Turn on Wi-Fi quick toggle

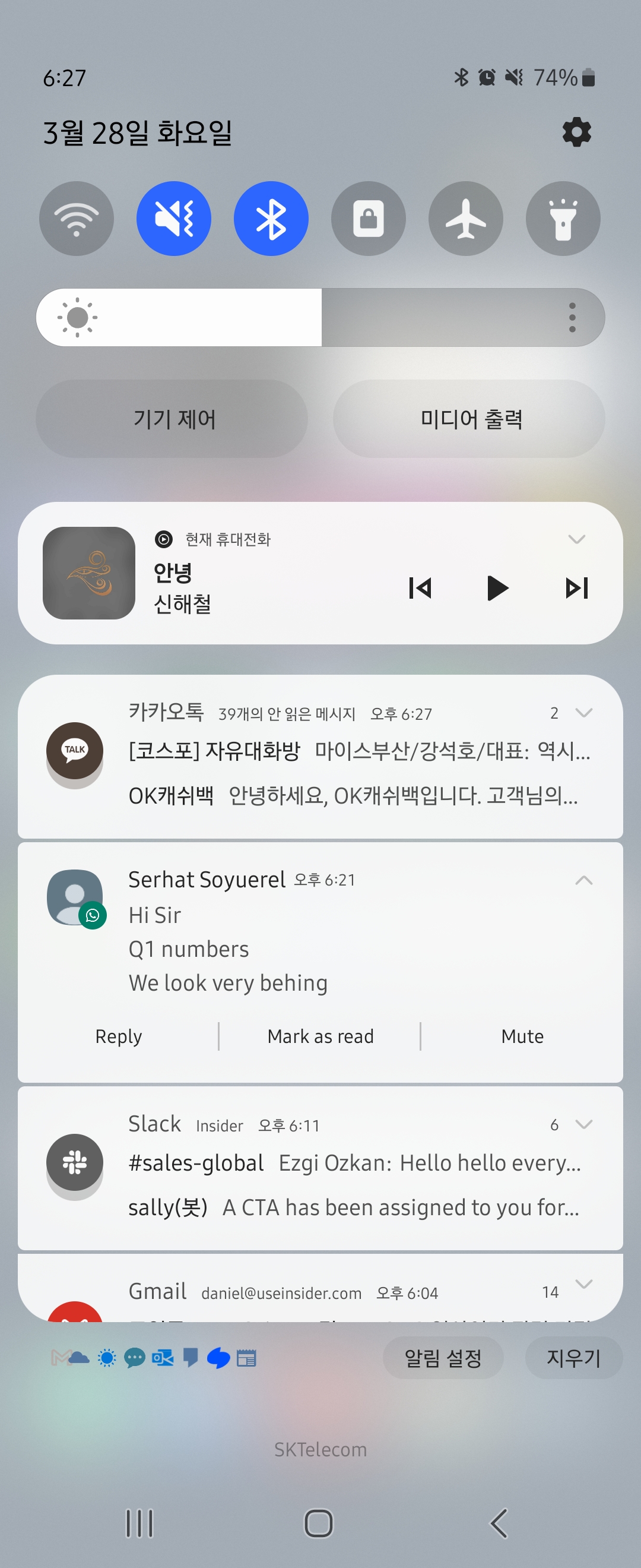pyautogui.click(x=76, y=219)
